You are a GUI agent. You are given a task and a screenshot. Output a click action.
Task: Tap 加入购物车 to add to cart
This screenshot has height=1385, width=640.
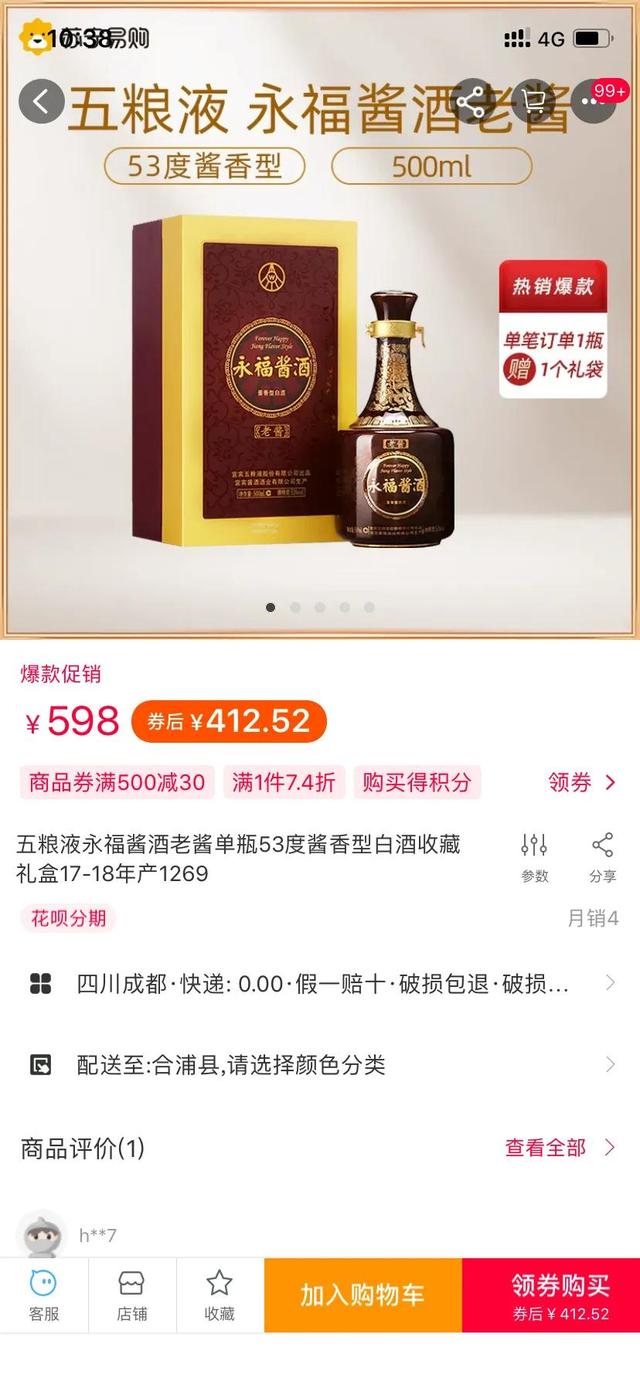(x=362, y=1295)
